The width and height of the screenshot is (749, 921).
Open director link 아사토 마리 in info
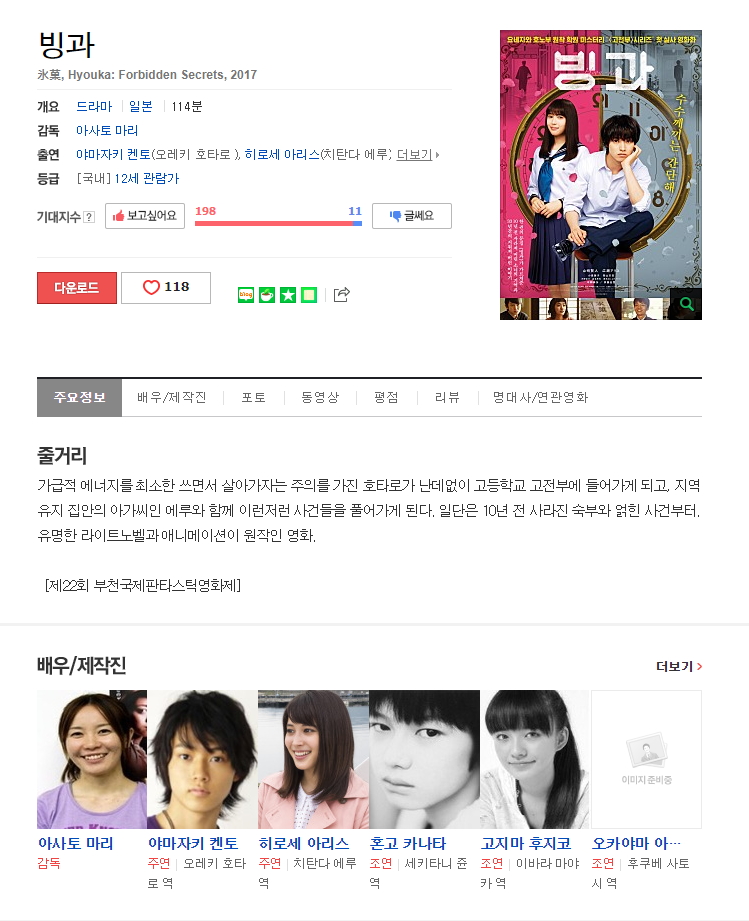coord(107,131)
